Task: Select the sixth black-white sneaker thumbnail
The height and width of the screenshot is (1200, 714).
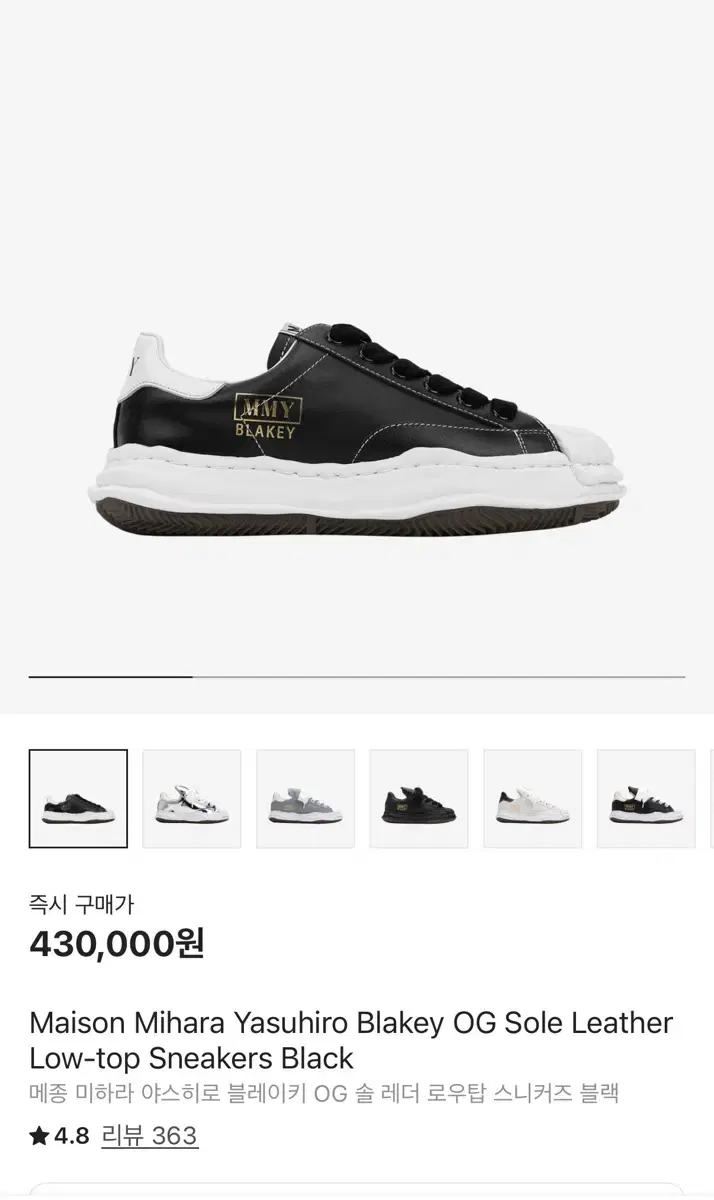Action: [x=646, y=799]
